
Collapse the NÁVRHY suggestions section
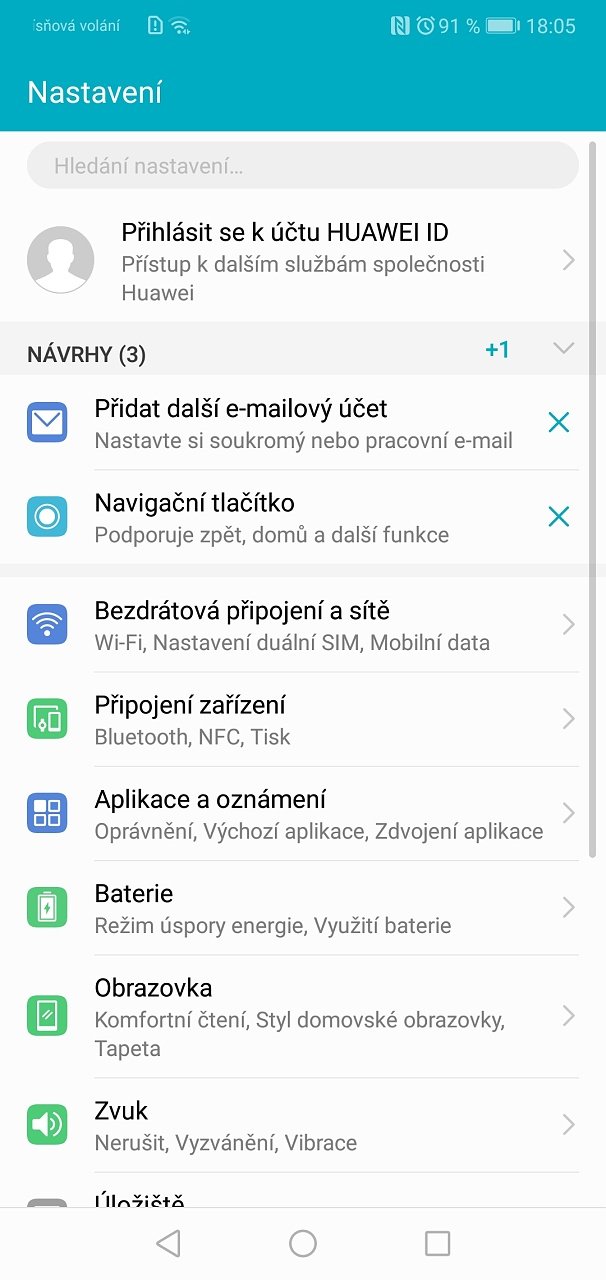[564, 348]
